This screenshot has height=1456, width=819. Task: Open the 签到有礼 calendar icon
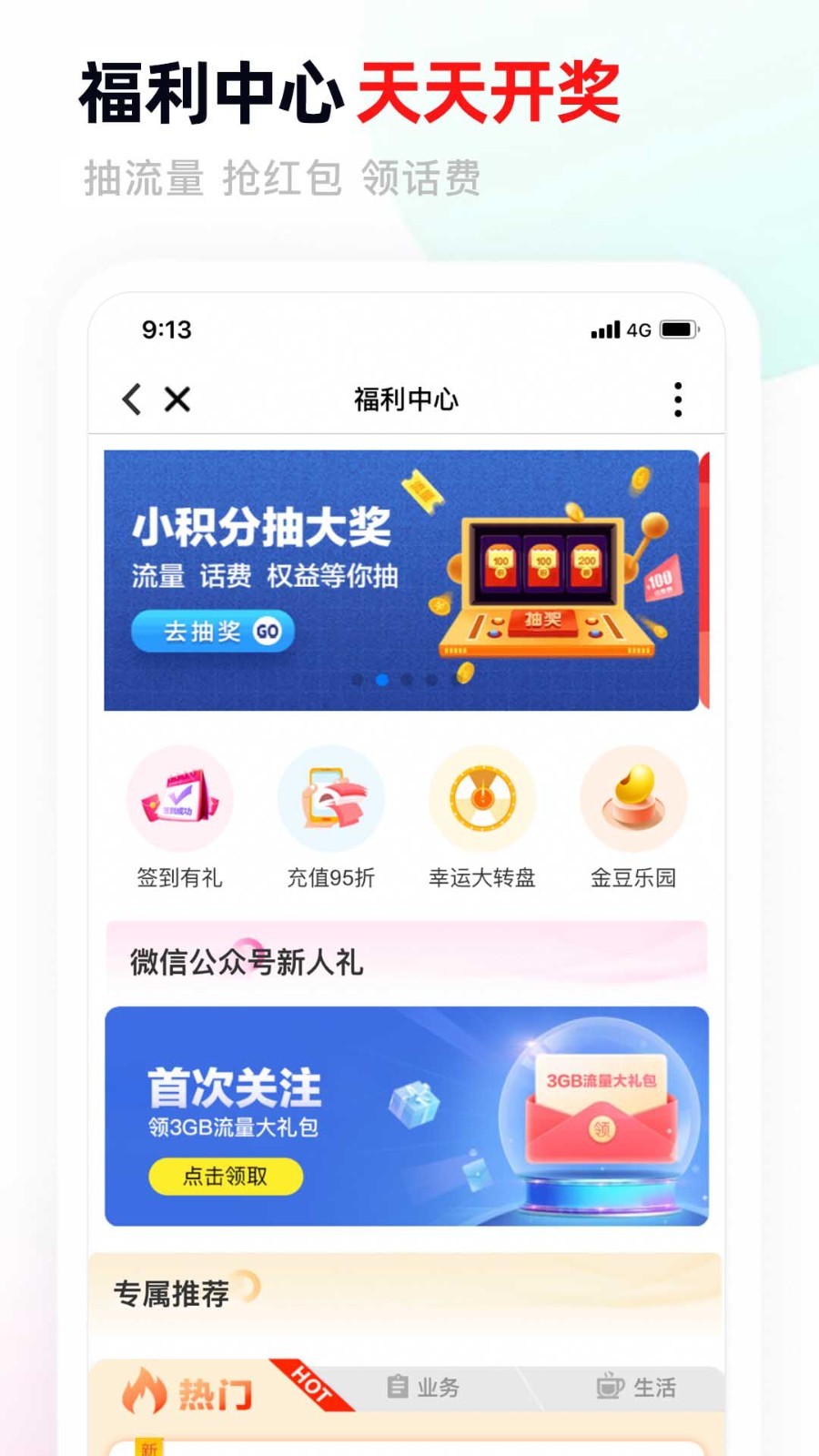coord(179,801)
